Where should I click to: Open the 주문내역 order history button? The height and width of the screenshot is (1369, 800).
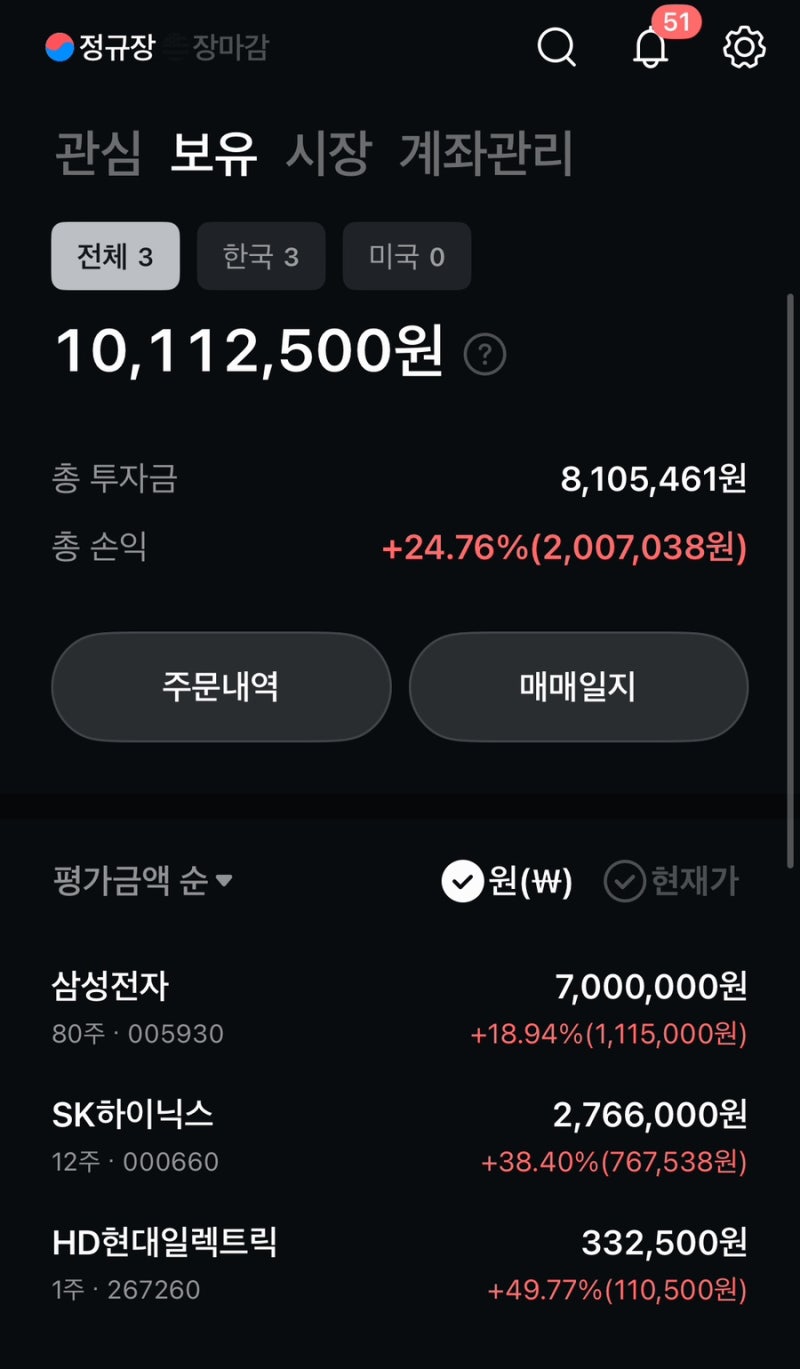[x=221, y=687]
